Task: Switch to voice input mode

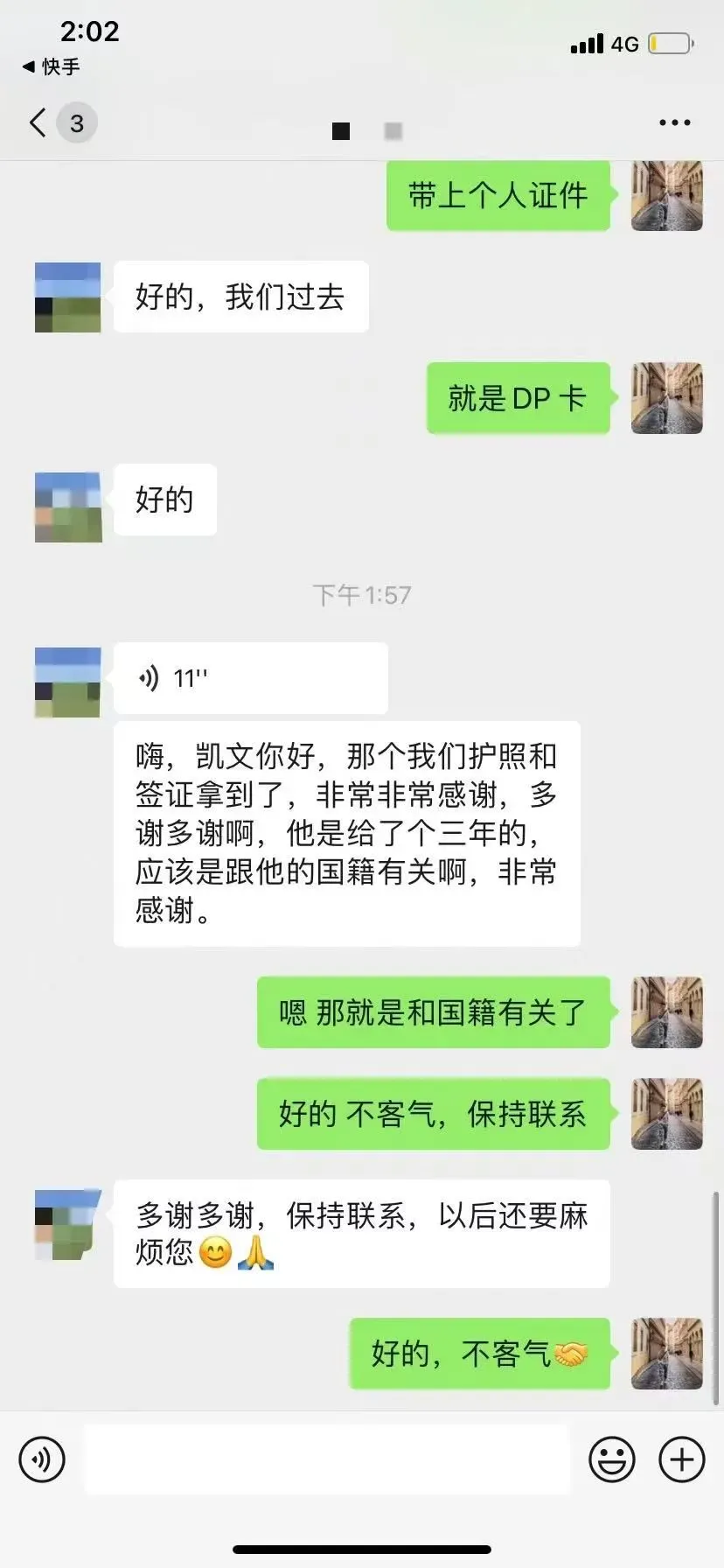Action: (x=42, y=1459)
